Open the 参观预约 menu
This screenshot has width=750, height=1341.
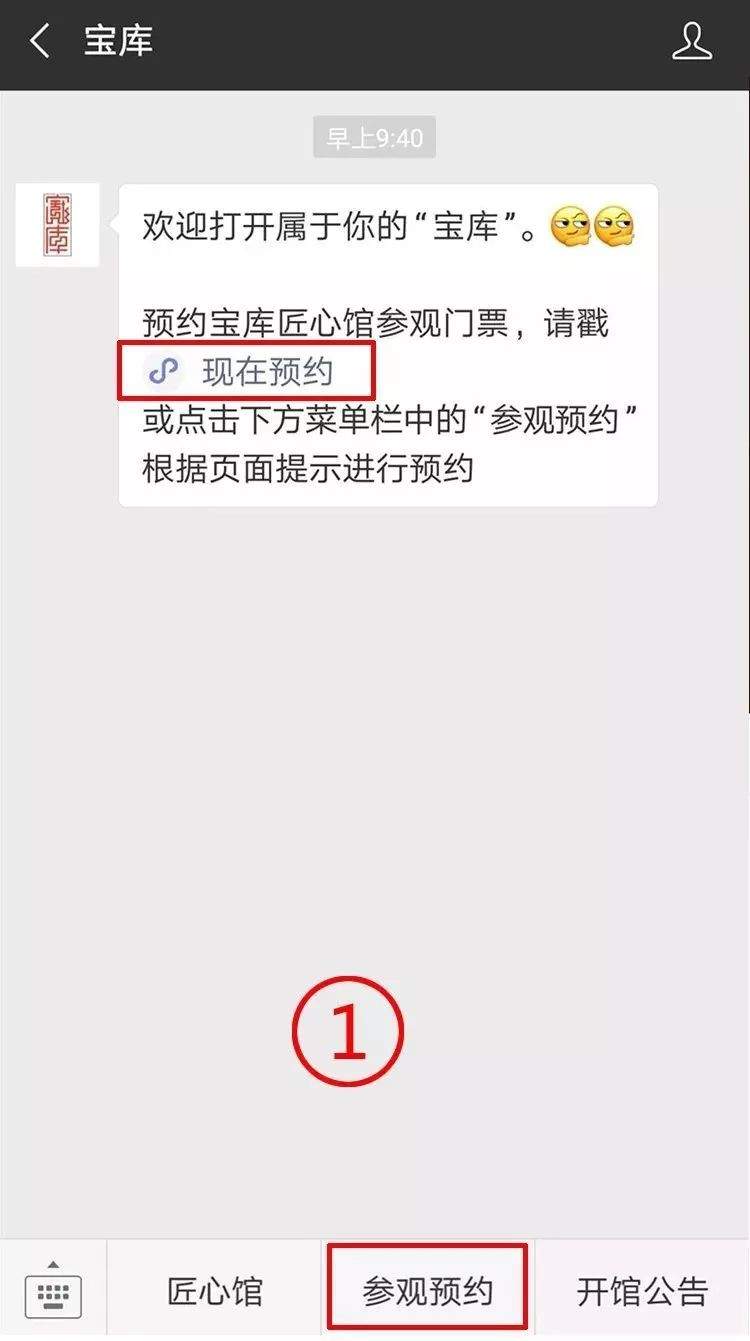point(428,1291)
